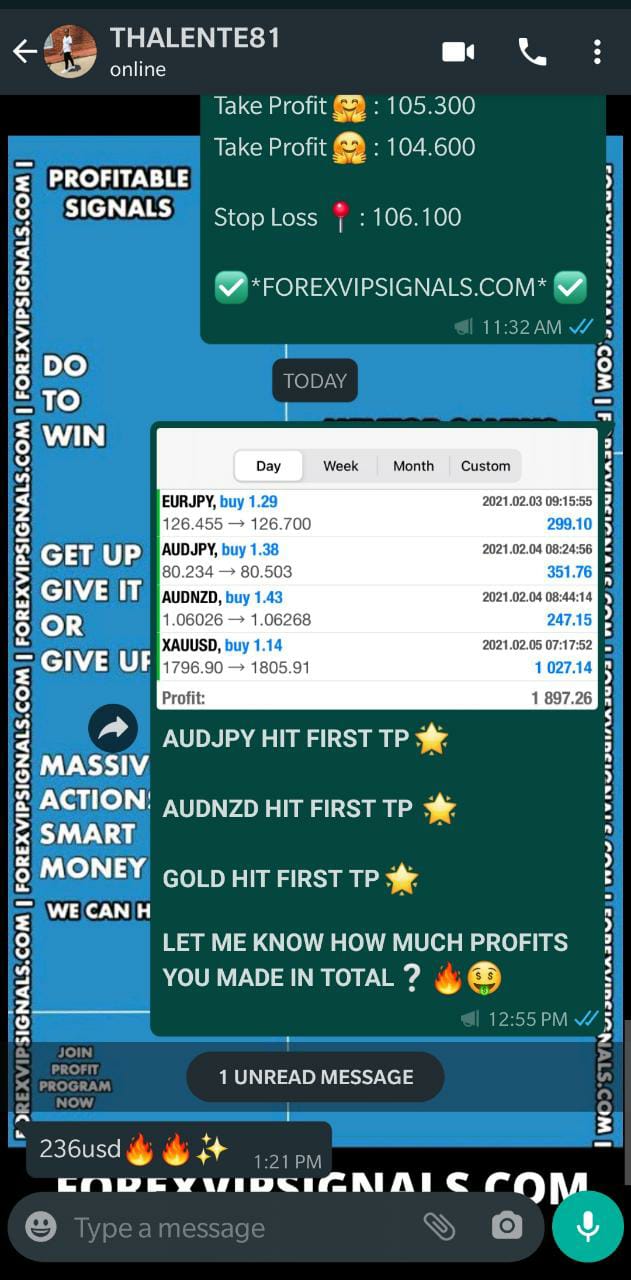631x1280 pixels.
Task: Open THALENTE81 contact info
Action: point(195,52)
